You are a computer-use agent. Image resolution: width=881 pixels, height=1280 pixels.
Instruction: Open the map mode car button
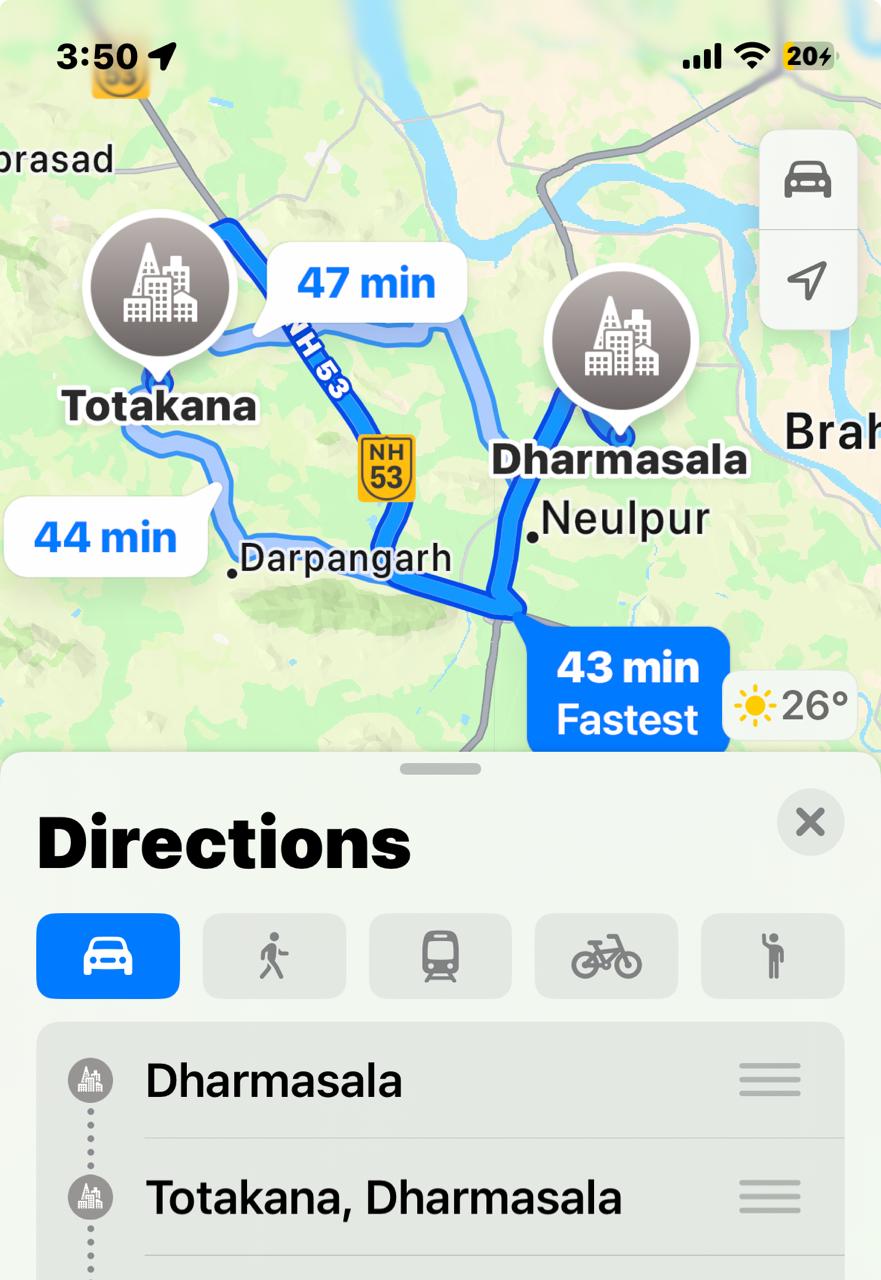(807, 180)
